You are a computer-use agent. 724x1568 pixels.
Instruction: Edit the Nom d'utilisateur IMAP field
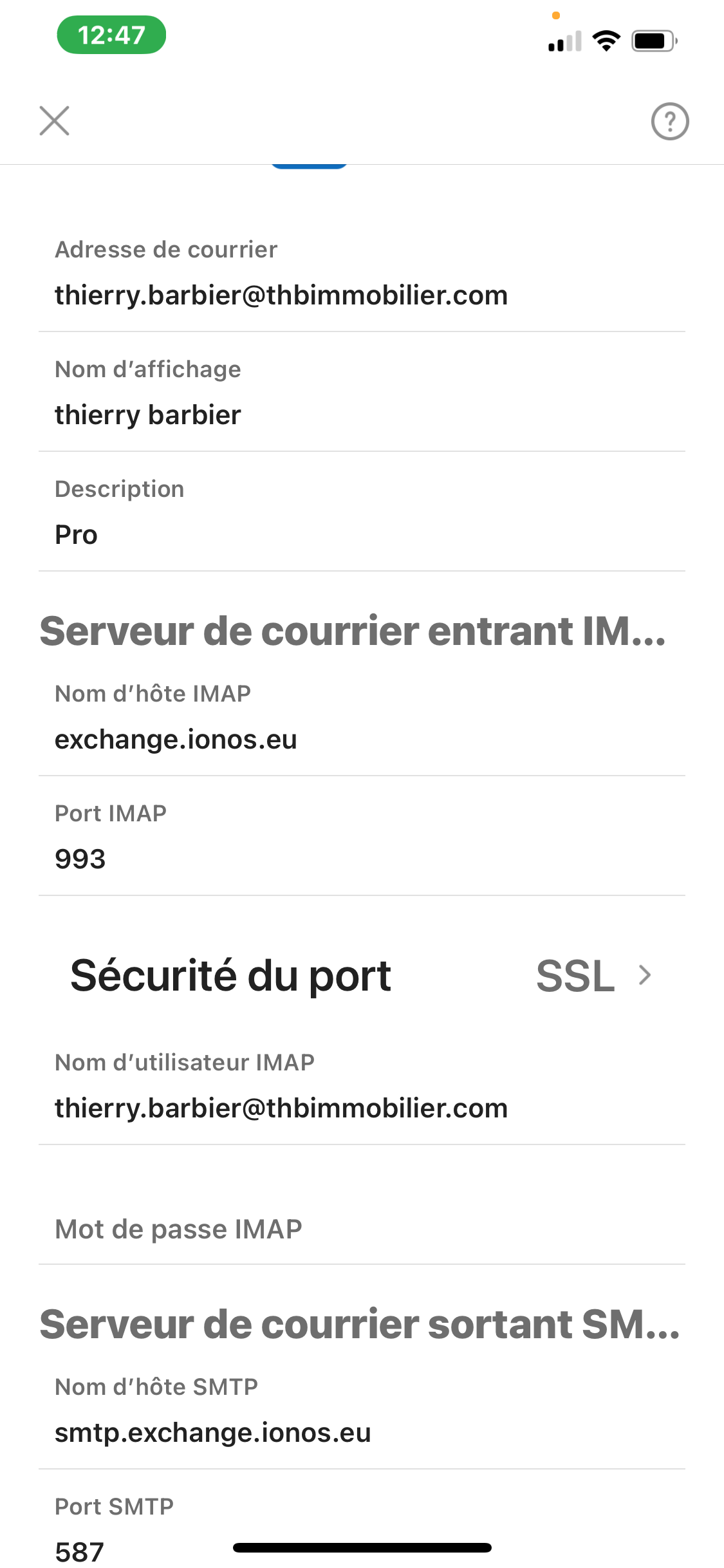(x=362, y=1086)
